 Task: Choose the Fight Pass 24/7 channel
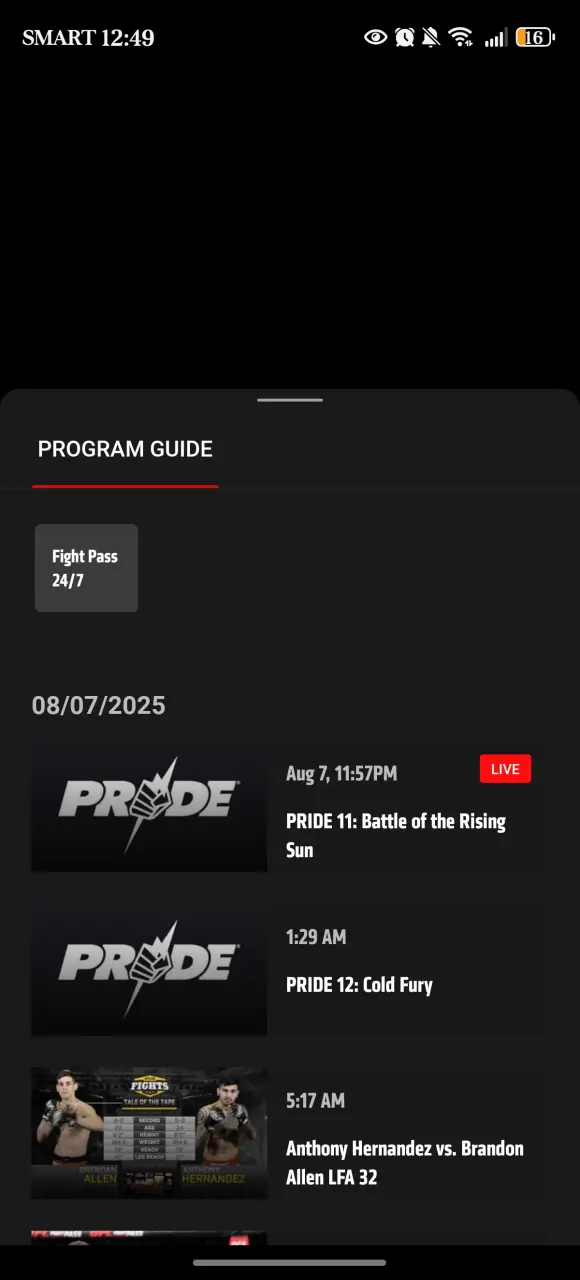click(x=86, y=568)
